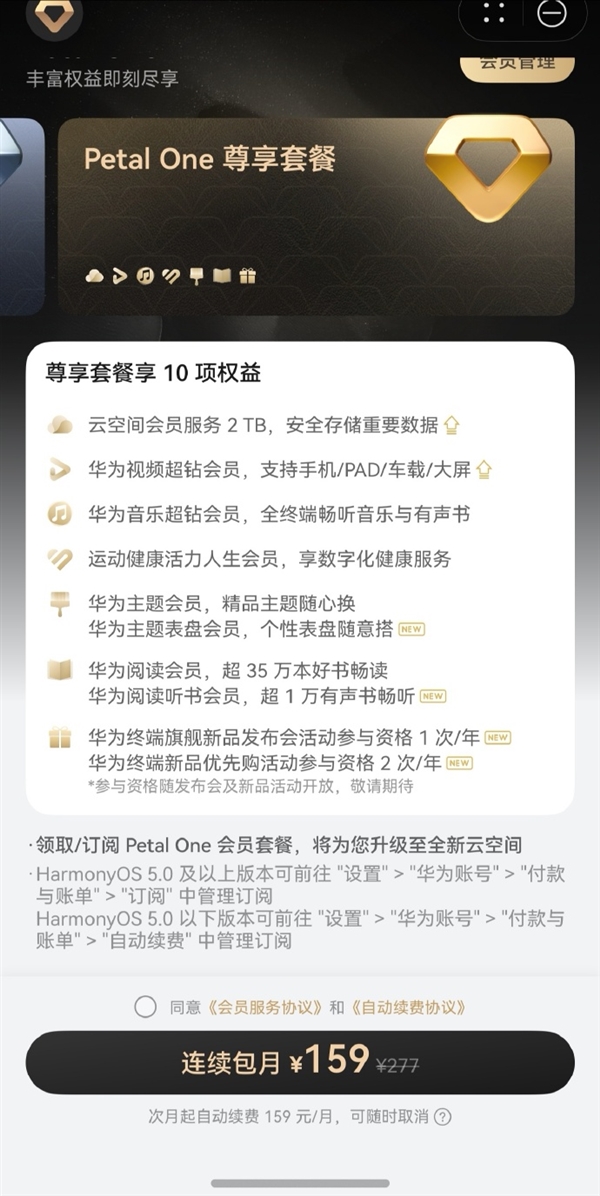Read the 《自动续费协议》 link

408,1007
